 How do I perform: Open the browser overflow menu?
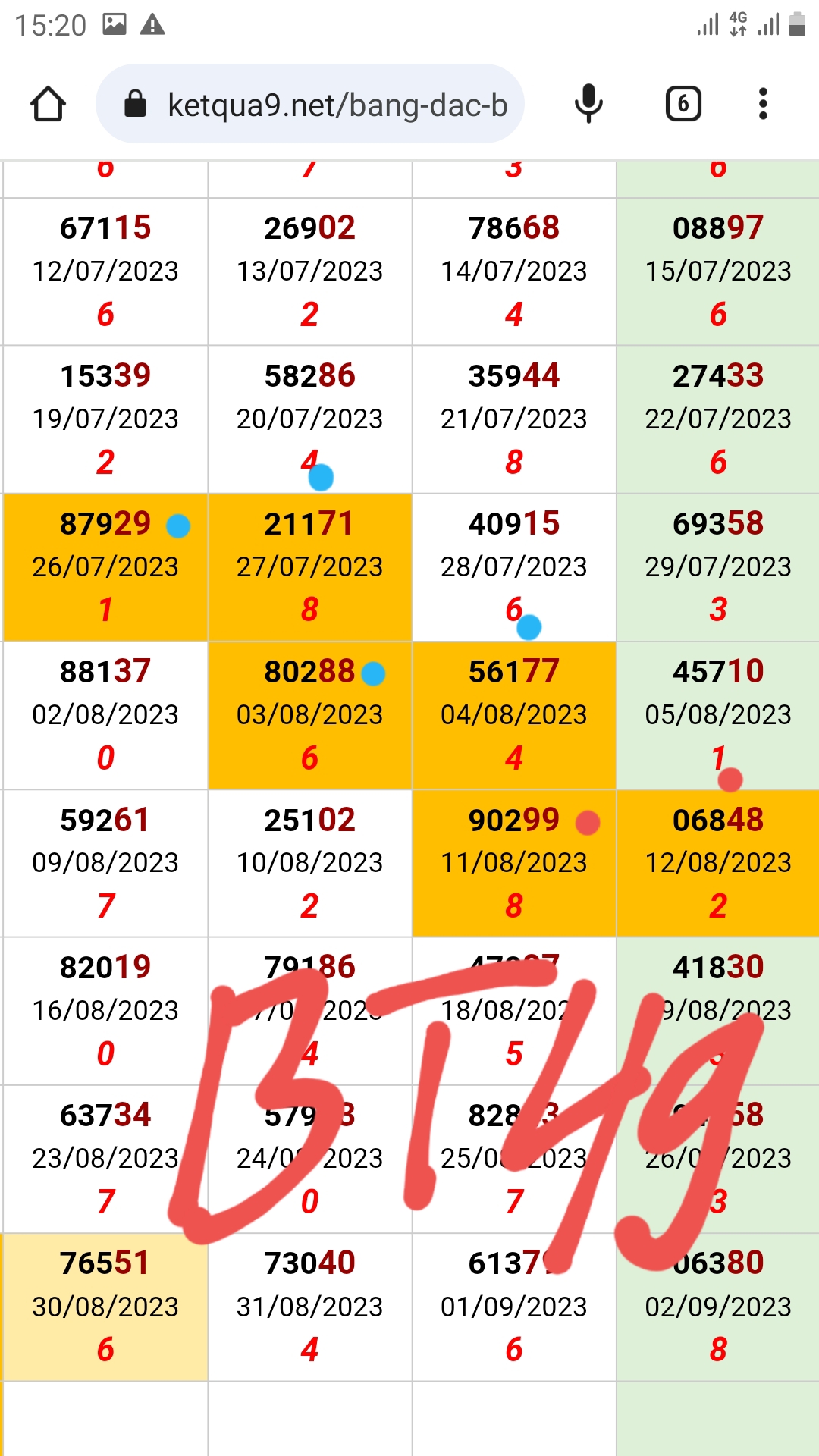coord(763,104)
